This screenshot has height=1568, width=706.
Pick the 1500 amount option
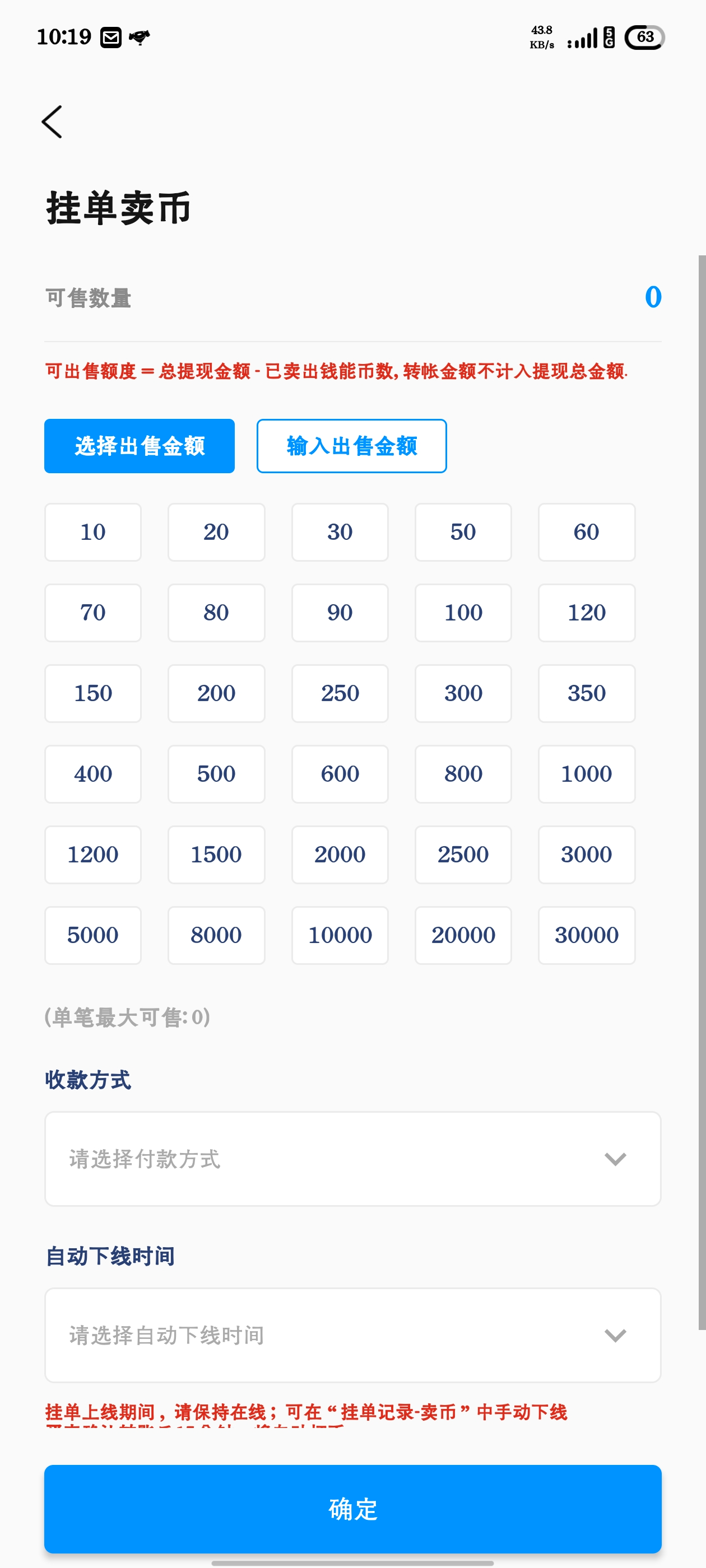(x=216, y=855)
